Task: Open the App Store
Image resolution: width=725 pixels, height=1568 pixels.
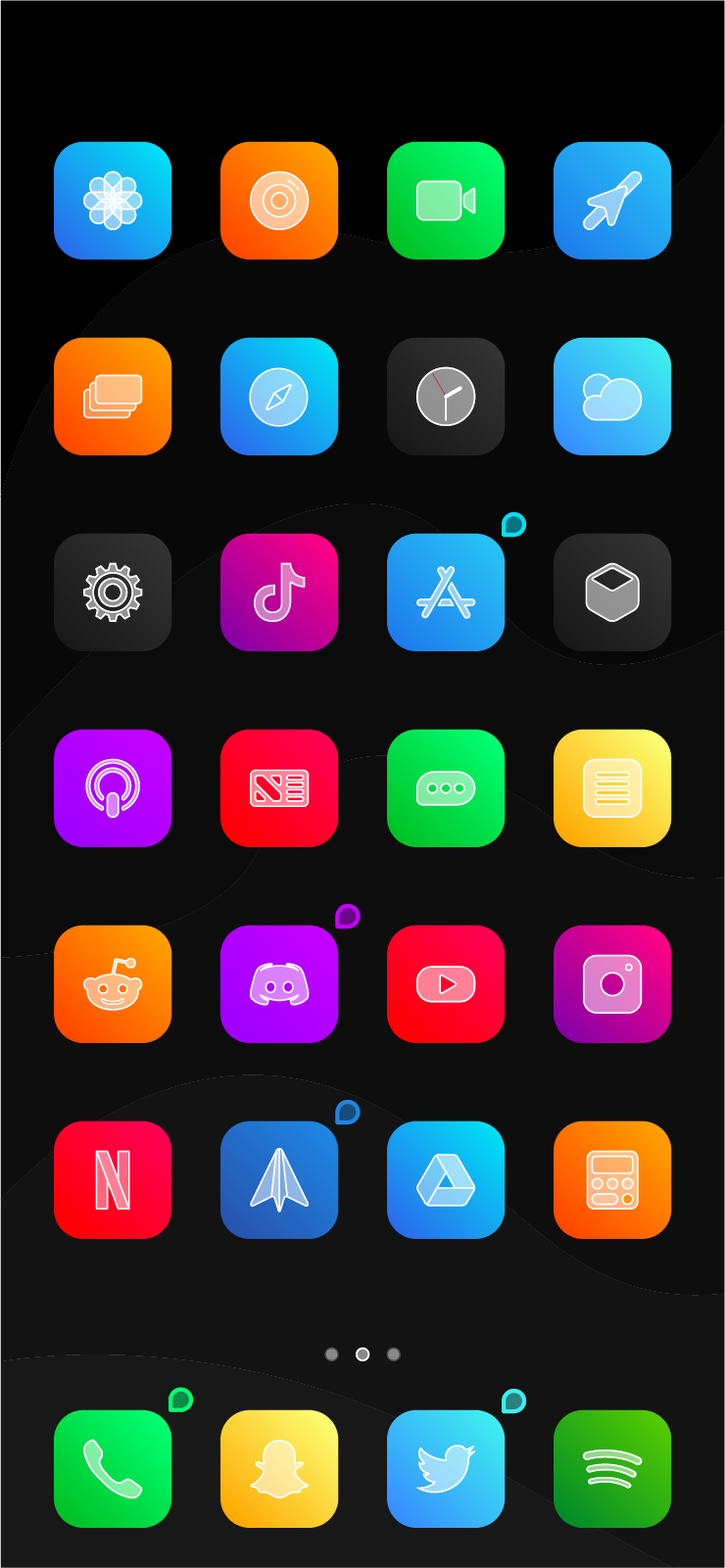Action: point(446,593)
